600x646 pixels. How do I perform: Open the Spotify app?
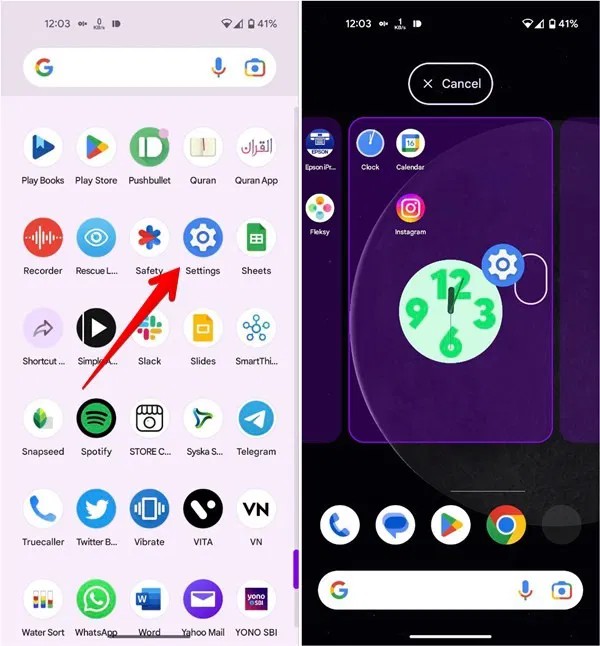pos(96,418)
